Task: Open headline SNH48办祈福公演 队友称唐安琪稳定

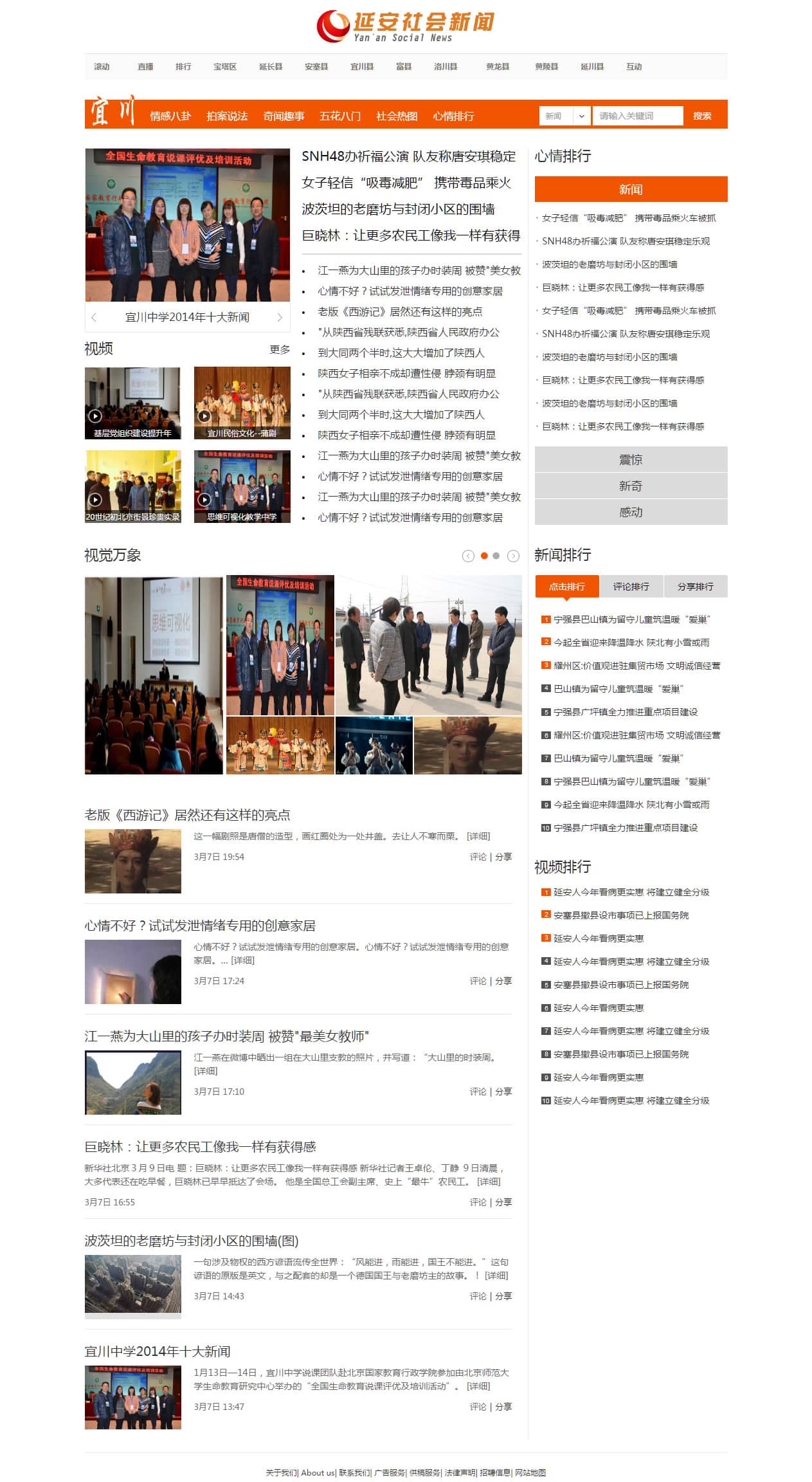Action: tap(409, 156)
